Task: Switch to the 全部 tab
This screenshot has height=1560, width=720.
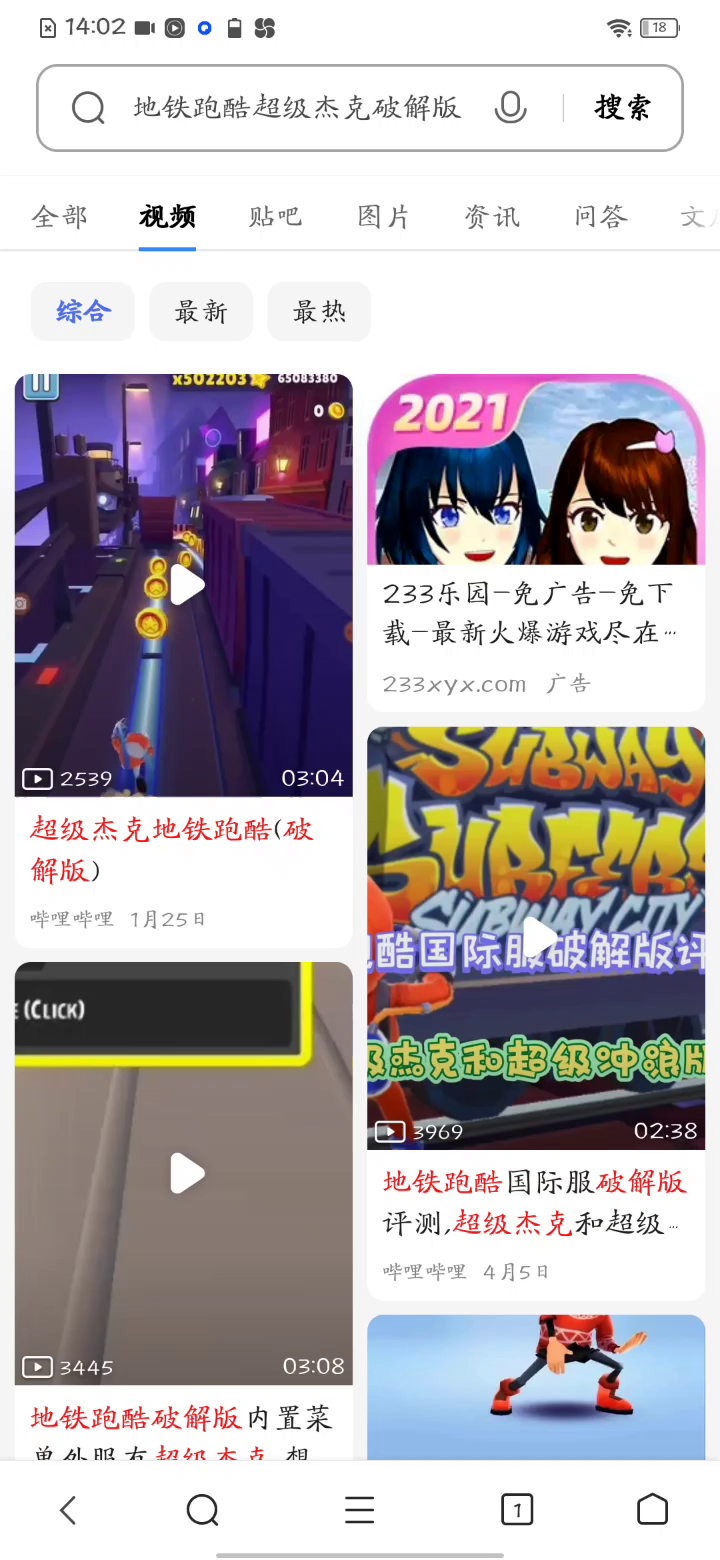Action: pos(60,216)
